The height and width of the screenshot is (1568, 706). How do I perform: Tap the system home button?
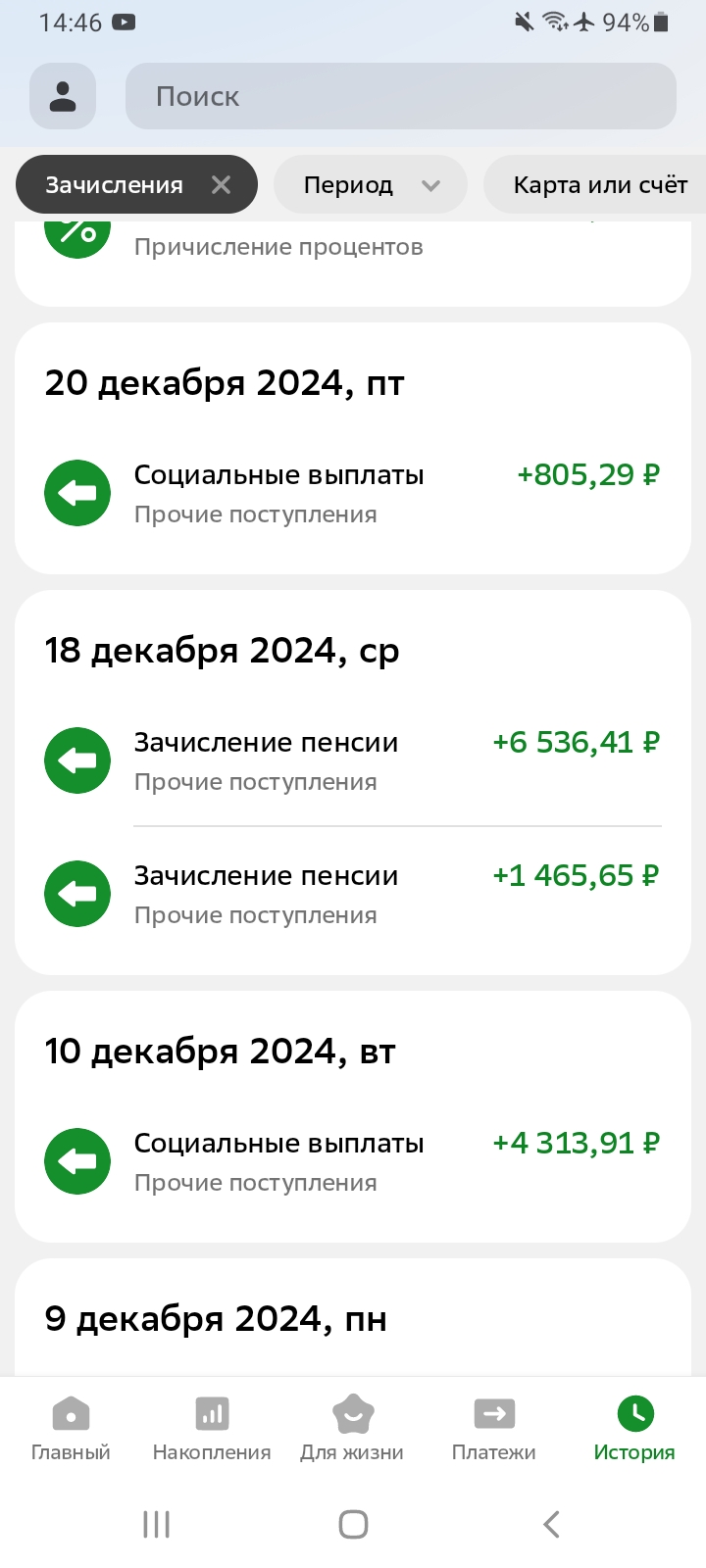click(x=353, y=1524)
